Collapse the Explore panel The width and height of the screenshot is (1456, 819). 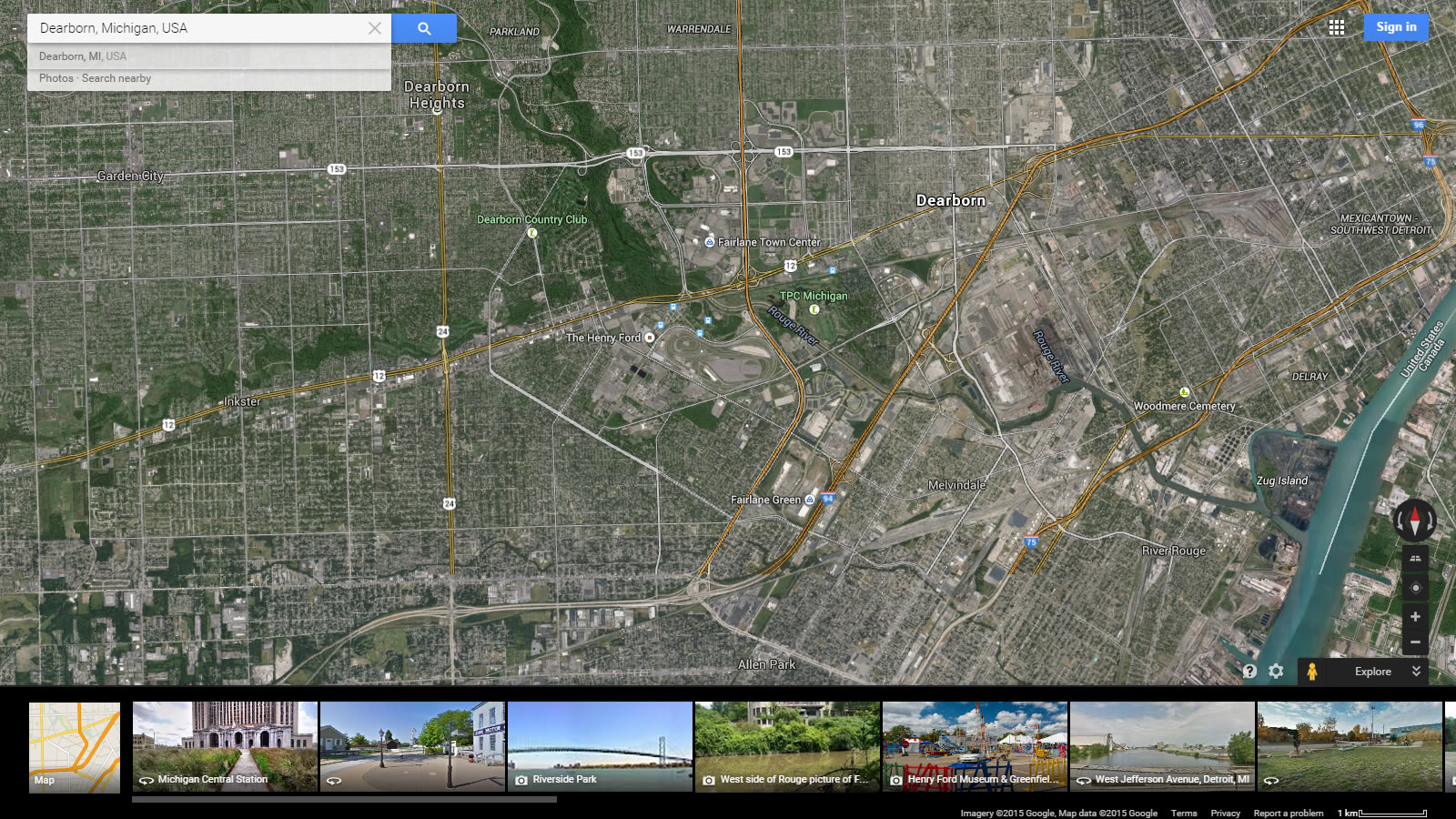click(1416, 672)
